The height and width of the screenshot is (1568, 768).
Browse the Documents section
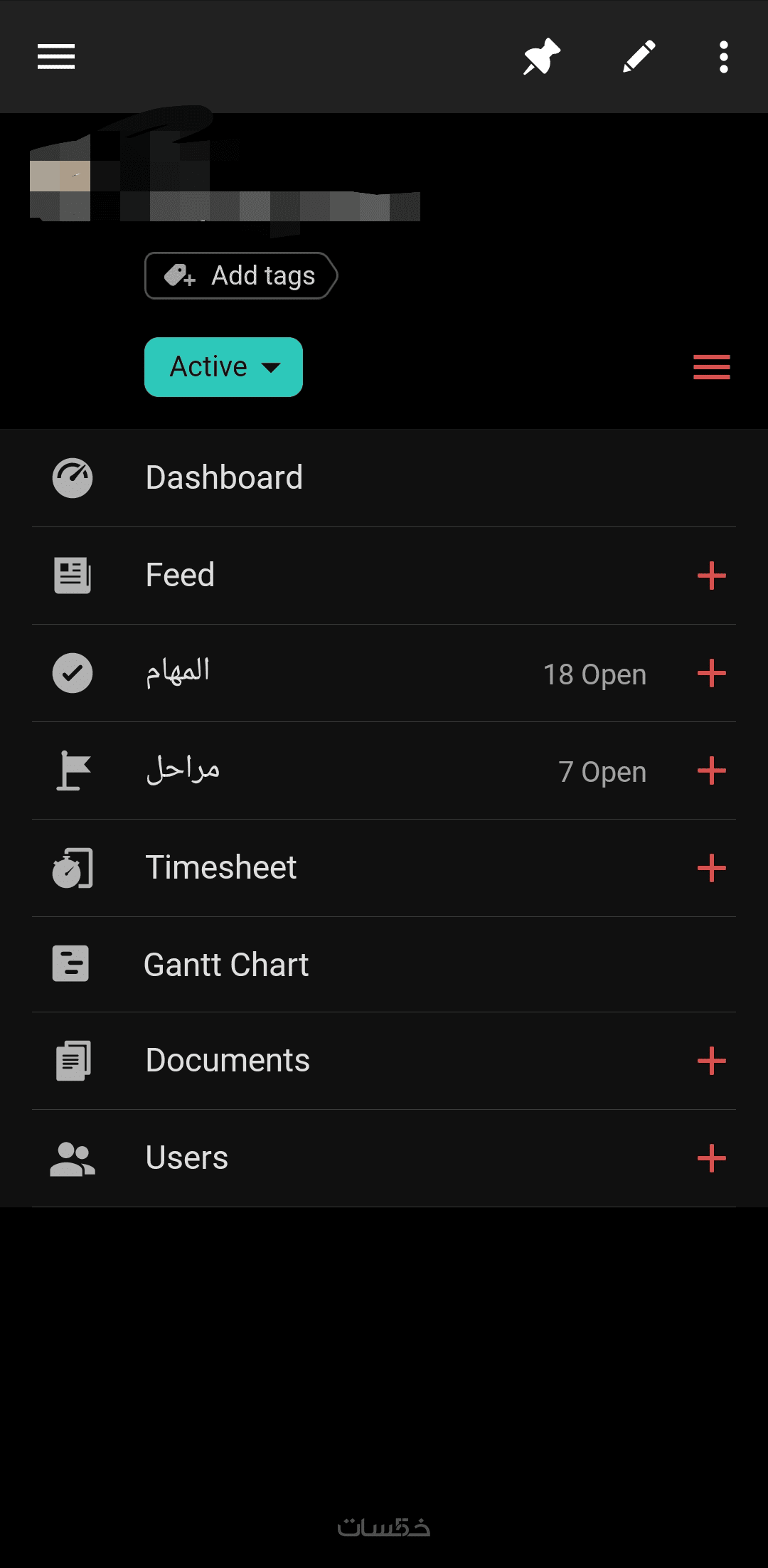coord(228,1060)
